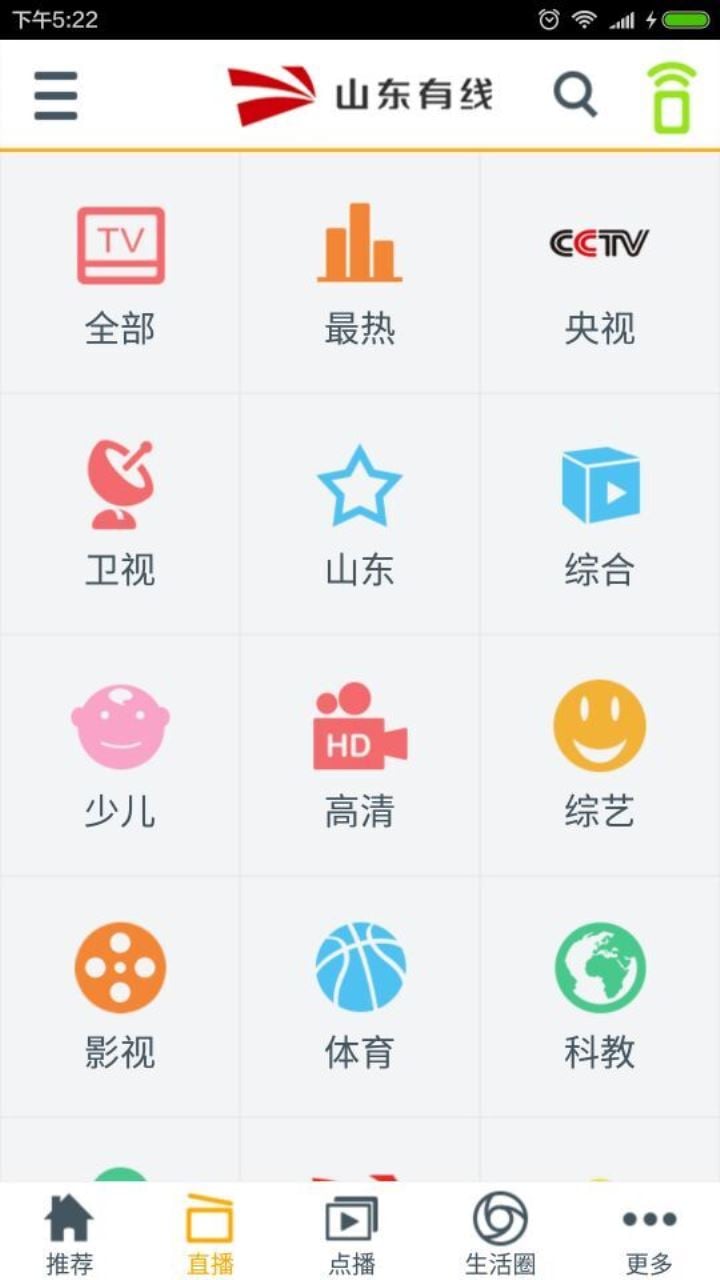Image resolution: width=720 pixels, height=1280 pixels.
Task: Open the 影视 film category
Action: pos(120,995)
